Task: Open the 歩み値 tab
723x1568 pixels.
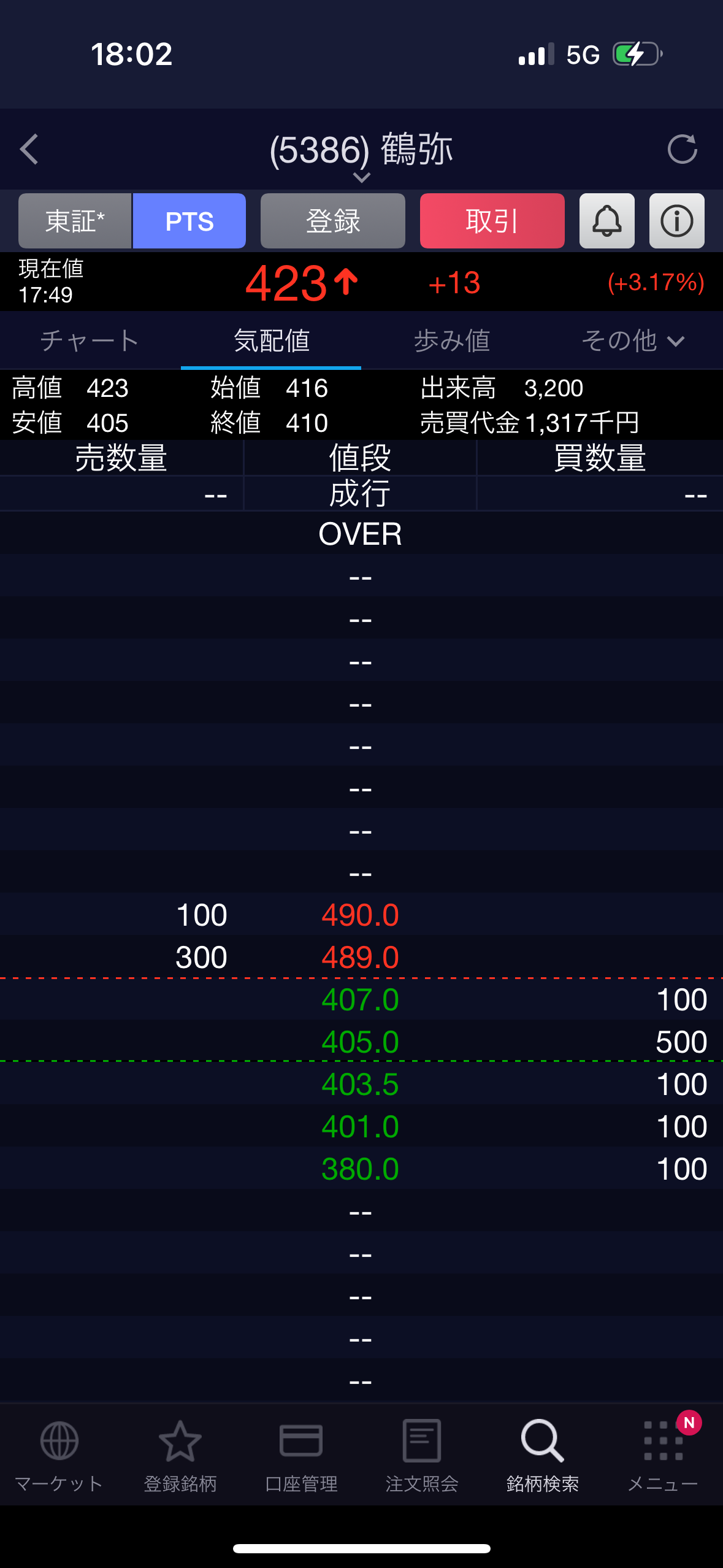Action: [x=451, y=340]
